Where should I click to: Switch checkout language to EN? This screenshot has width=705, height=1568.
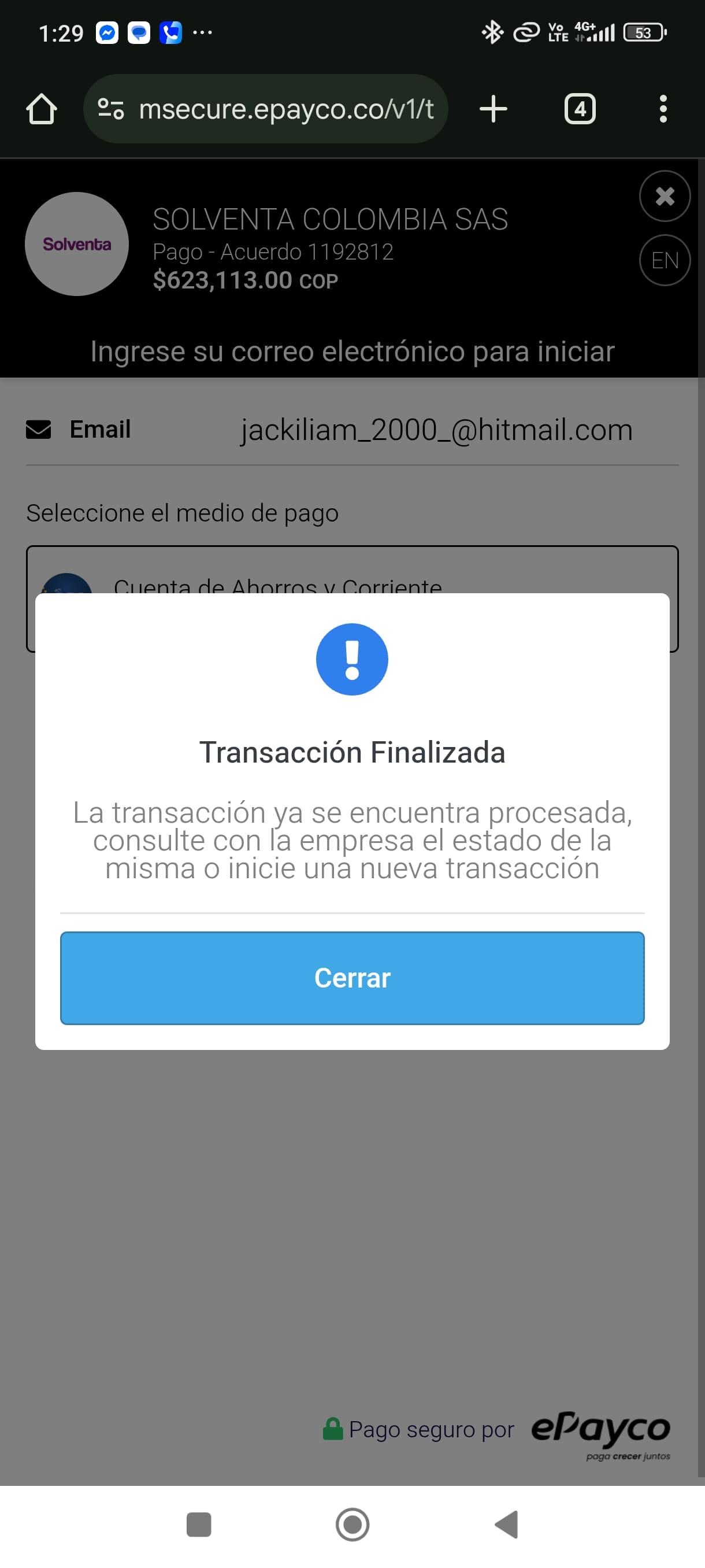pyautogui.click(x=664, y=261)
